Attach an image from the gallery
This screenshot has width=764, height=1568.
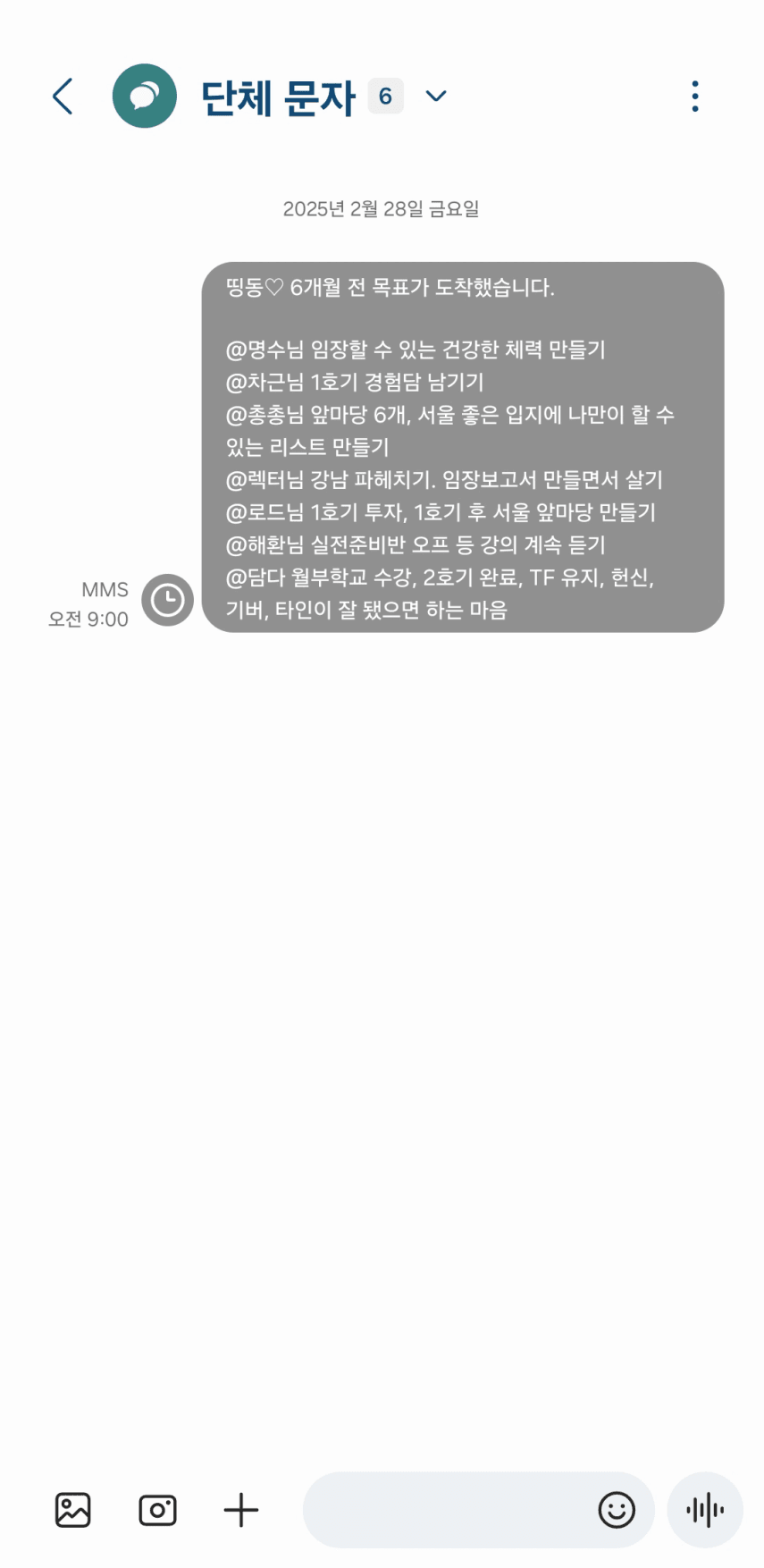click(73, 1510)
